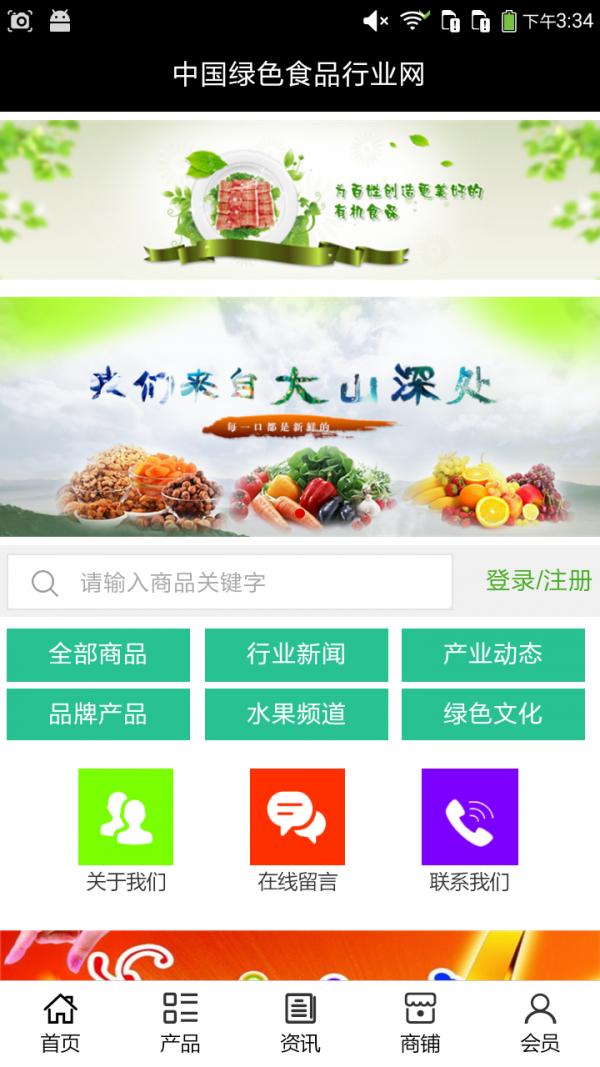This screenshot has width=600, height=1067.
Task: Open the organic food top banner
Action: click(300, 200)
